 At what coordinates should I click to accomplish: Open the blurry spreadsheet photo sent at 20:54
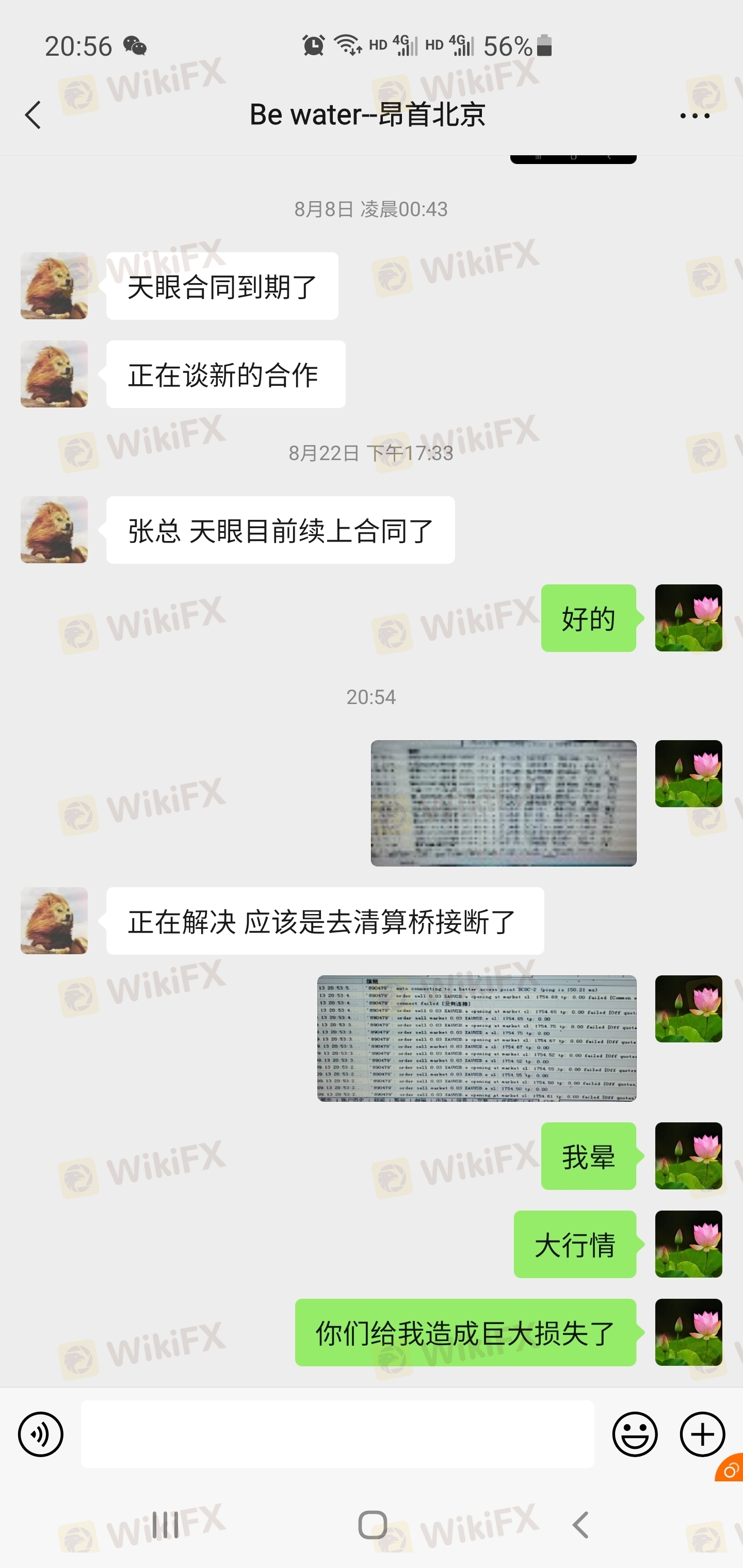[503, 803]
